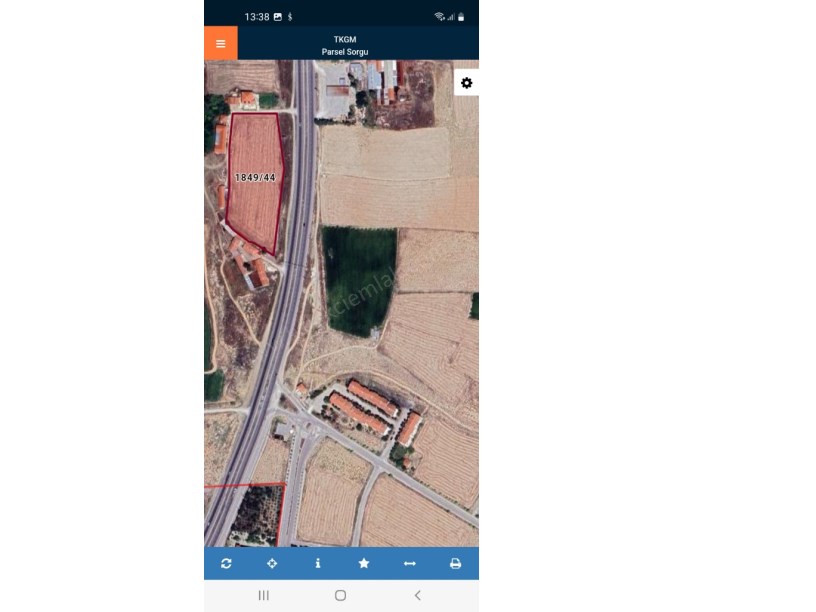Screen dimensions: 816x612
Task: Locate my position with the crosshair icon
Action: [x=272, y=564]
